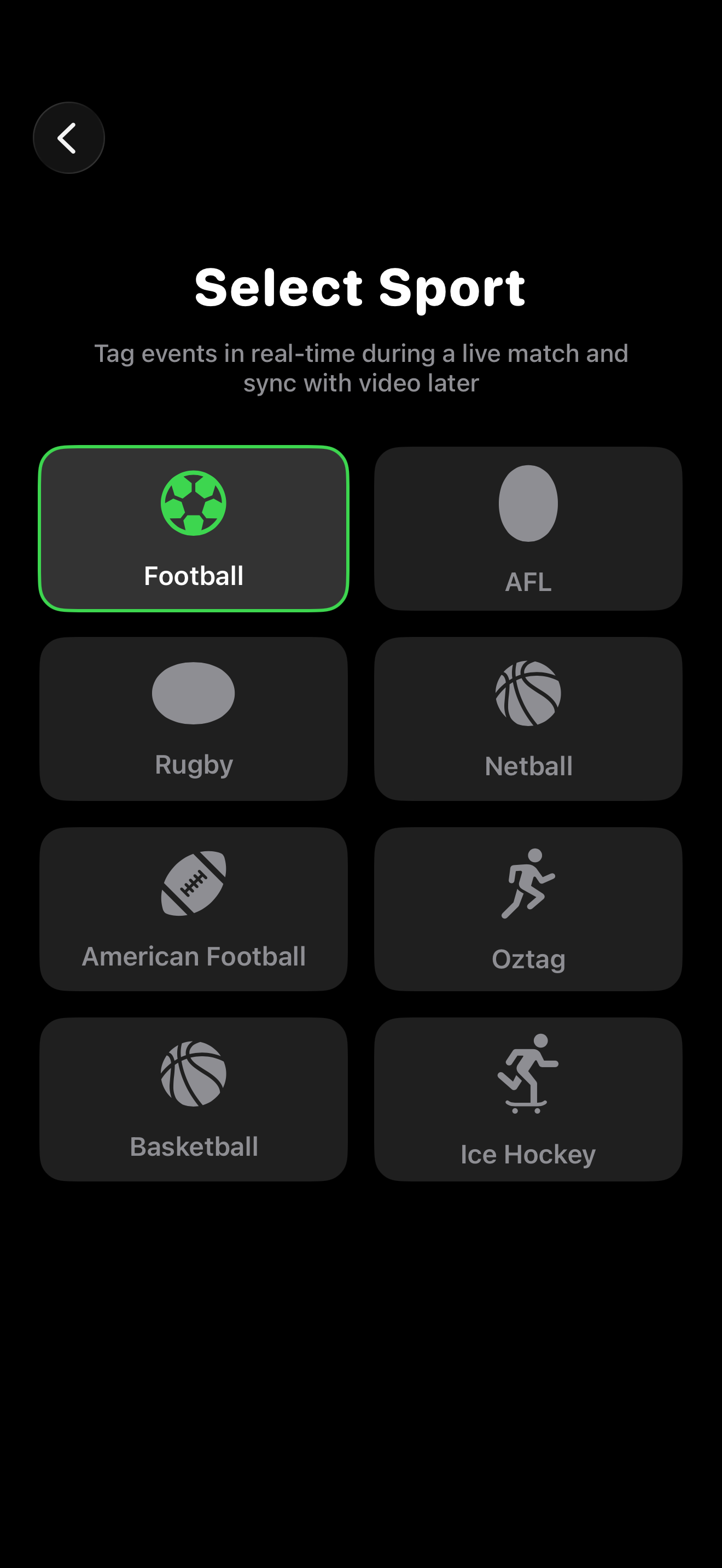The width and height of the screenshot is (722, 1568).
Task: Click the Select Sport heading
Action: coord(360,286)
